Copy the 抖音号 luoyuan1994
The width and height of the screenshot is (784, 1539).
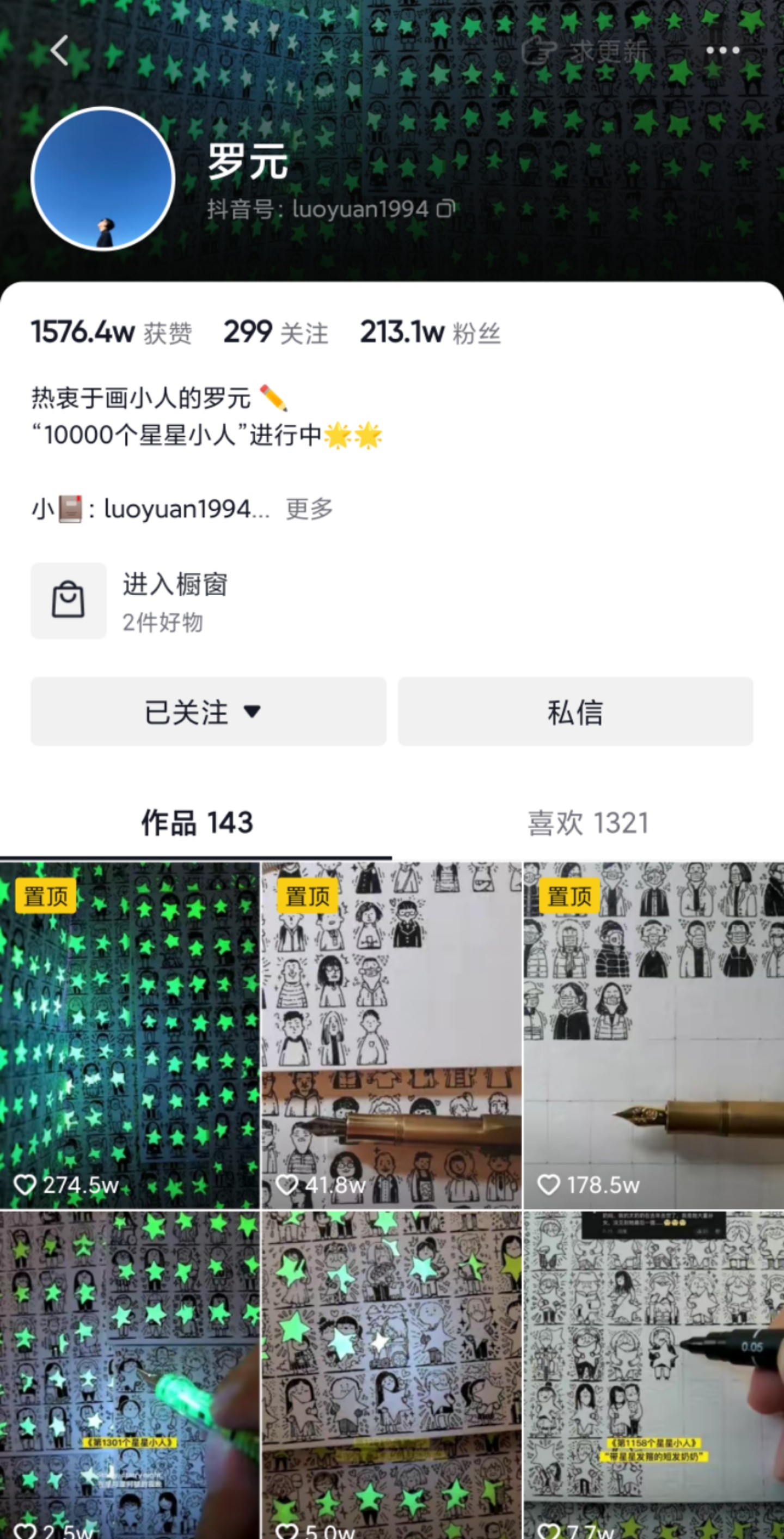tap(446, 209)
